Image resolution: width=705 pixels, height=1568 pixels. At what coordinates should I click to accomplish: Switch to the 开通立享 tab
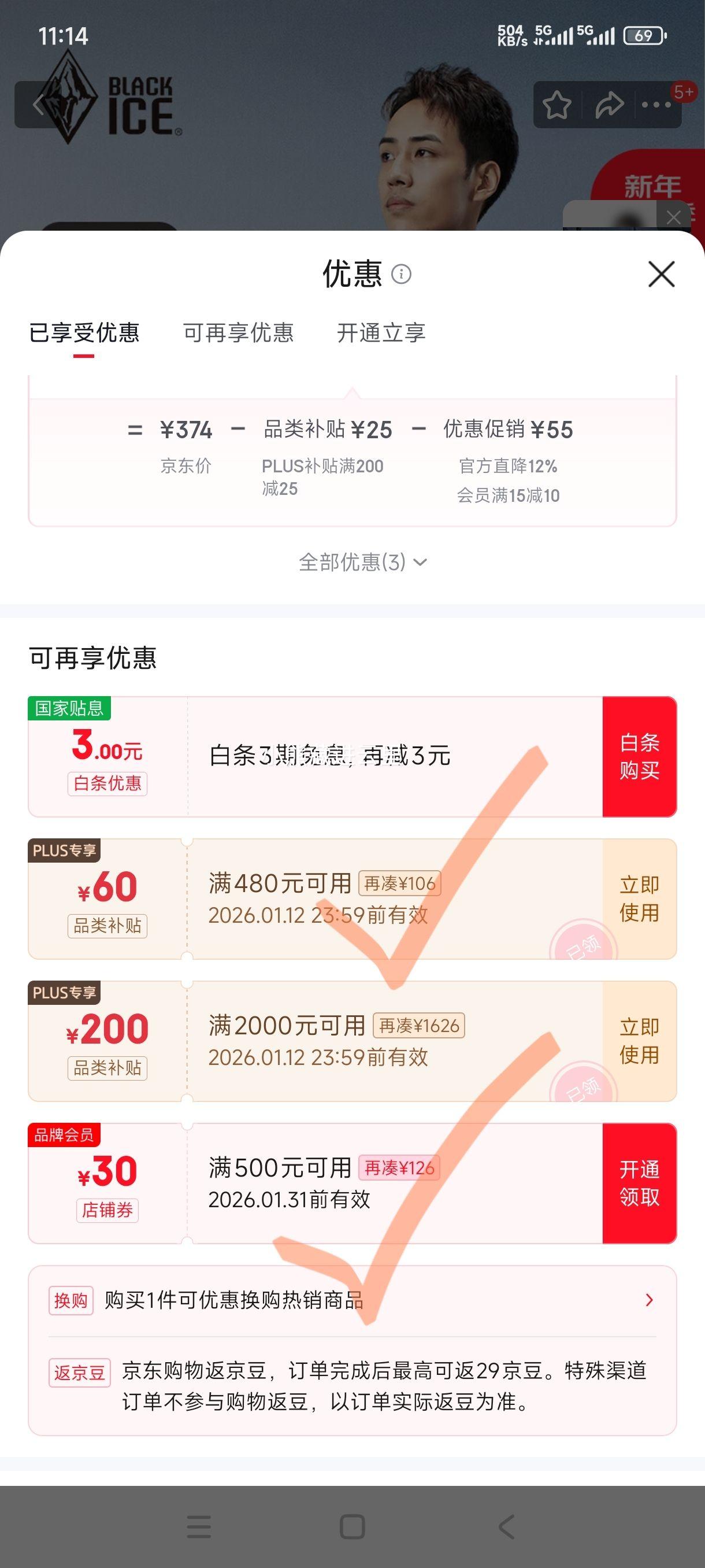pyautogui.click(x=382, y=334)
